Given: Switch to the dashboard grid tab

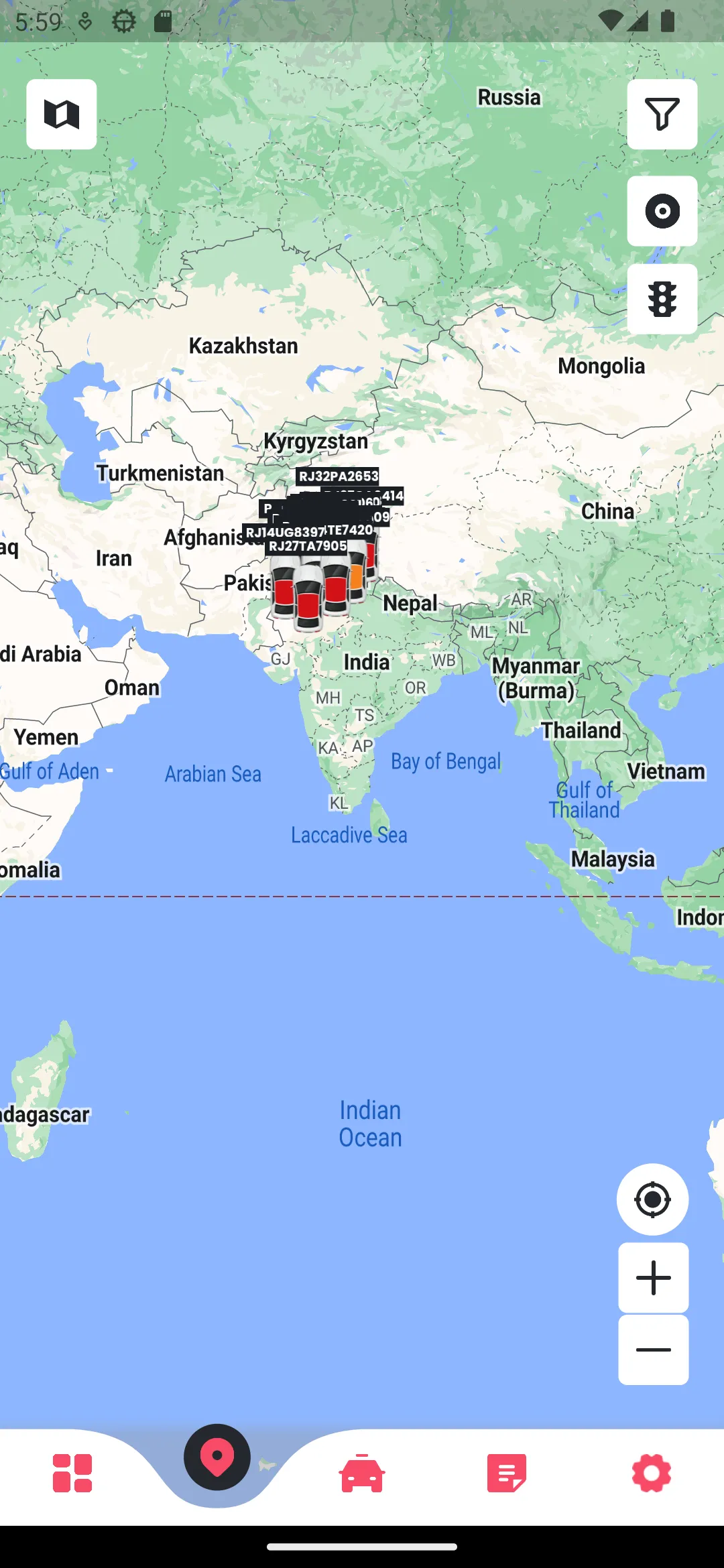Looking at the screenshot, I should click(x=72, y=1473).
